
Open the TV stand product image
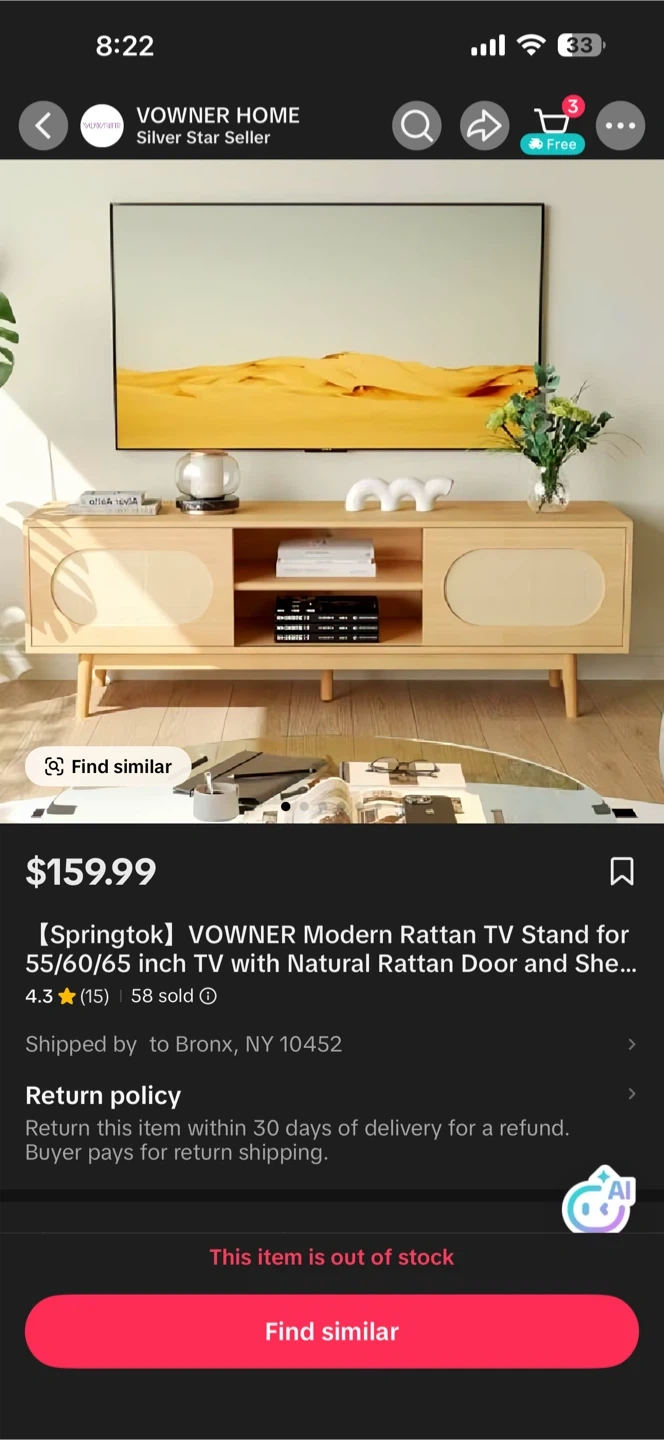332,491
